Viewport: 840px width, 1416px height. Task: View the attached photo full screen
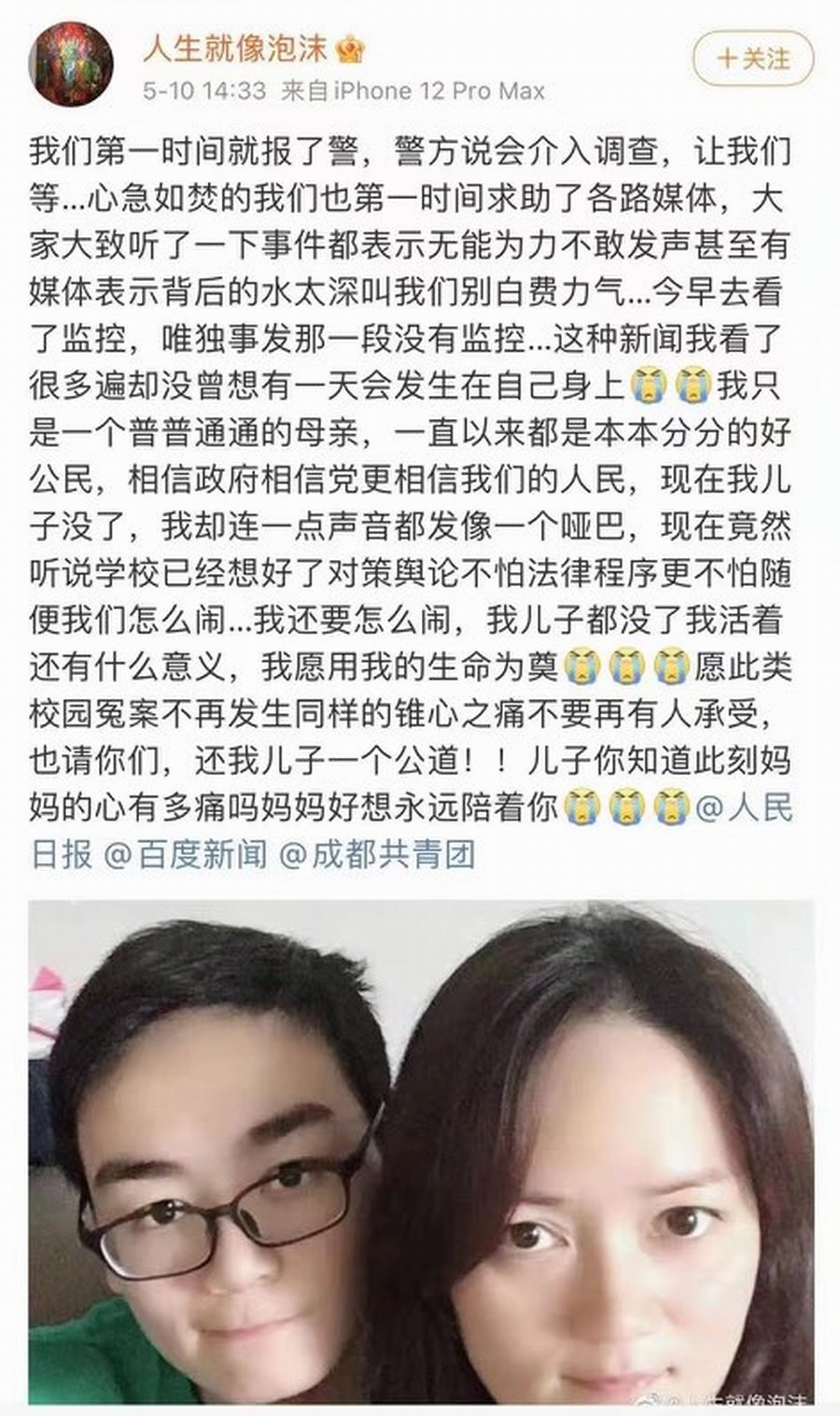[420, 1152]
